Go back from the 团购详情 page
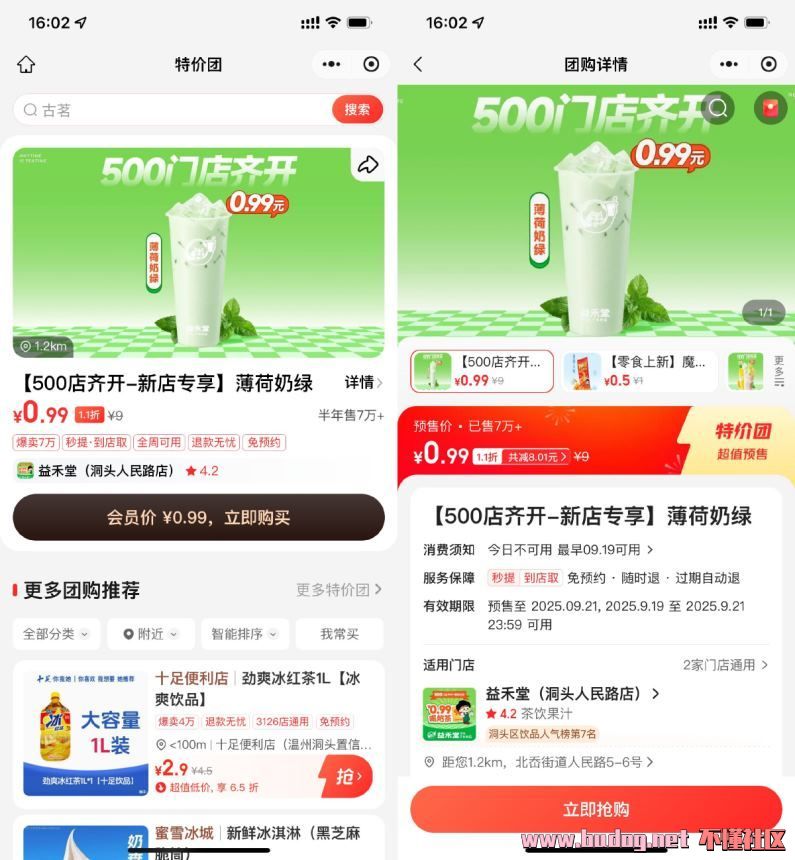 [x=418, y=64]
